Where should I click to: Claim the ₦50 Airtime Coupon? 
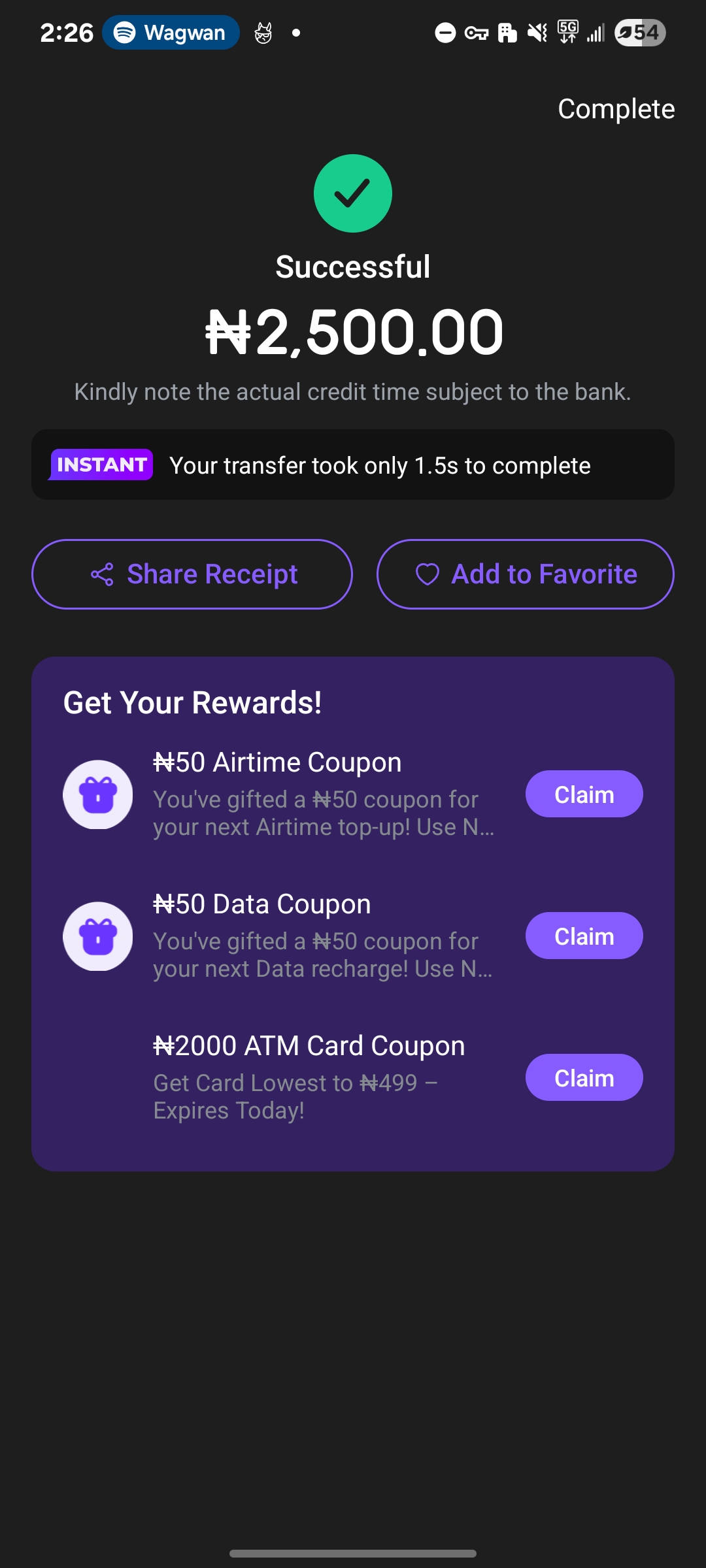pyautogui.click(x=584, y=794)
